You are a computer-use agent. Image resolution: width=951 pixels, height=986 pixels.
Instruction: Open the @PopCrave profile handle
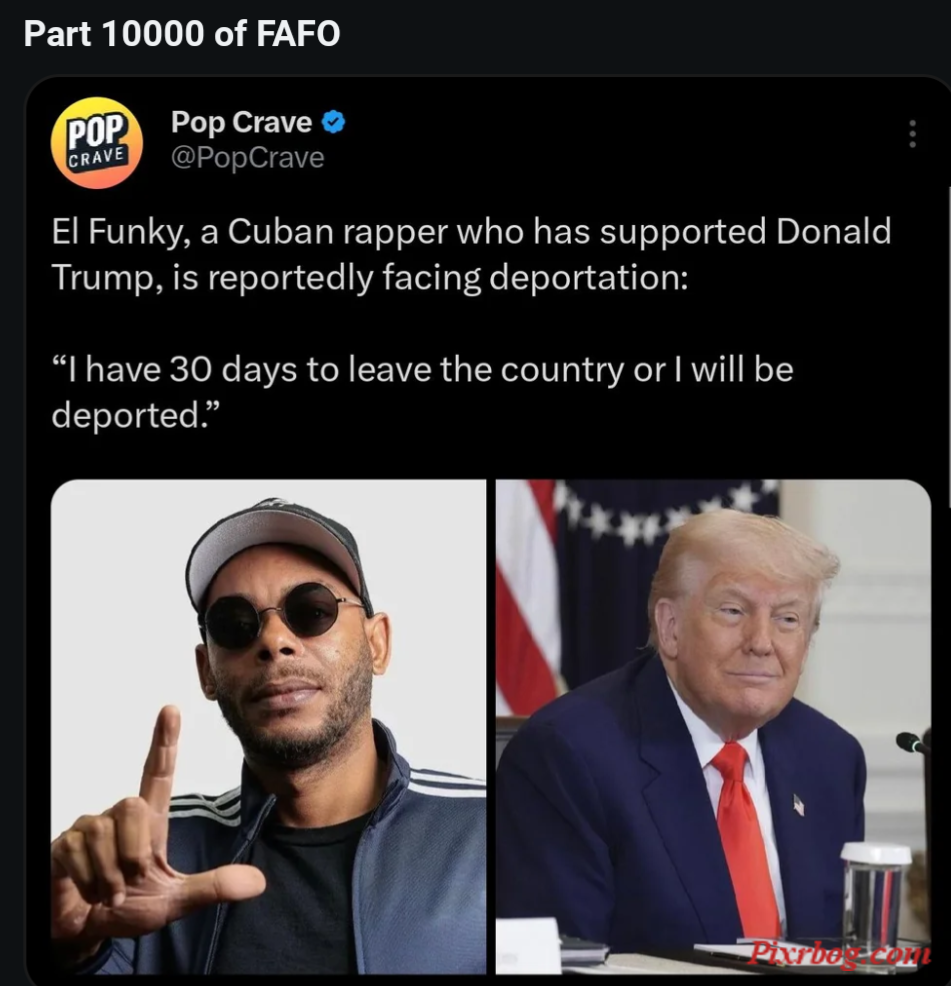pyautogui.click(x=248, y=158)
